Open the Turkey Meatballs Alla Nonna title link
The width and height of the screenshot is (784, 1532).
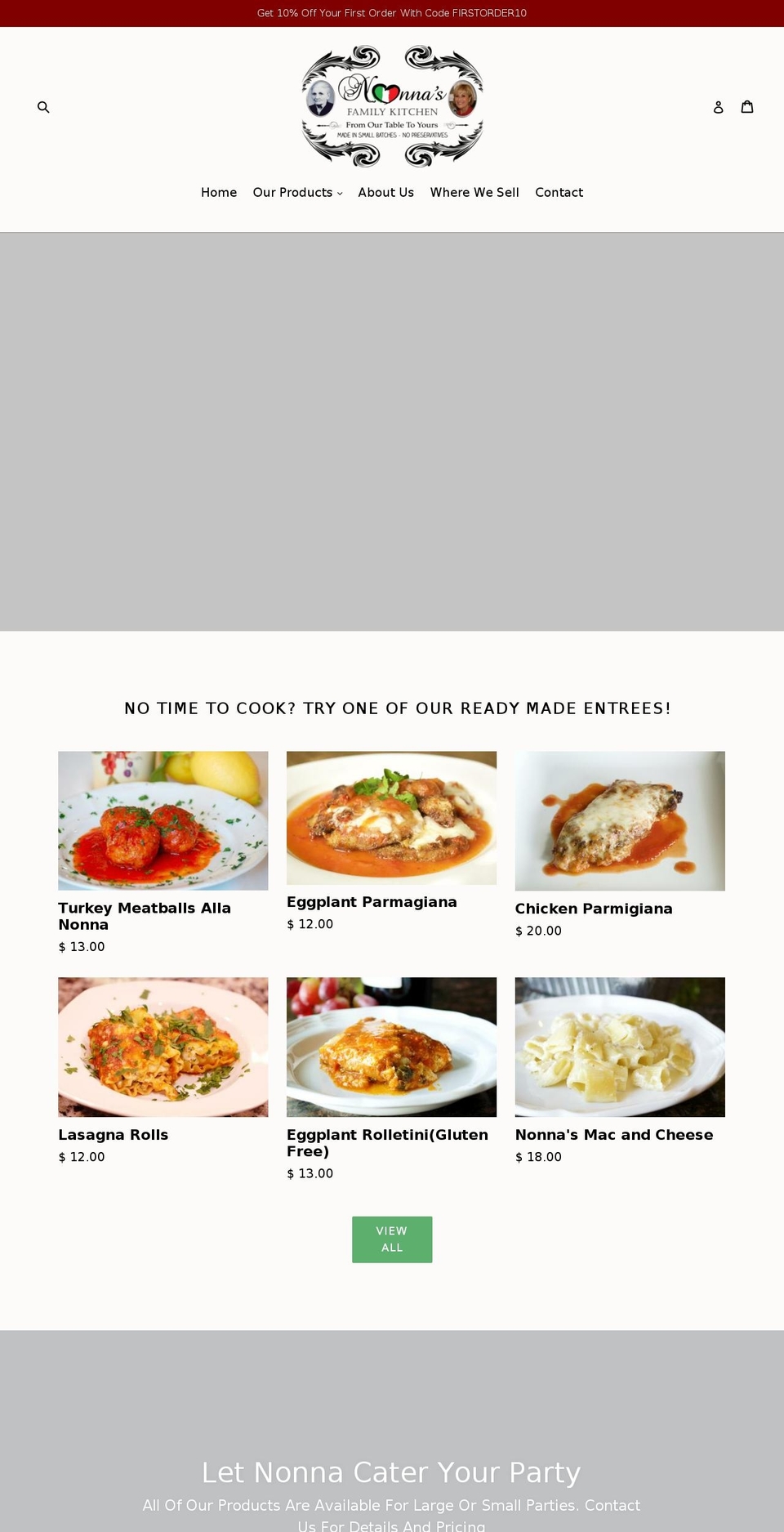(145, 916)
